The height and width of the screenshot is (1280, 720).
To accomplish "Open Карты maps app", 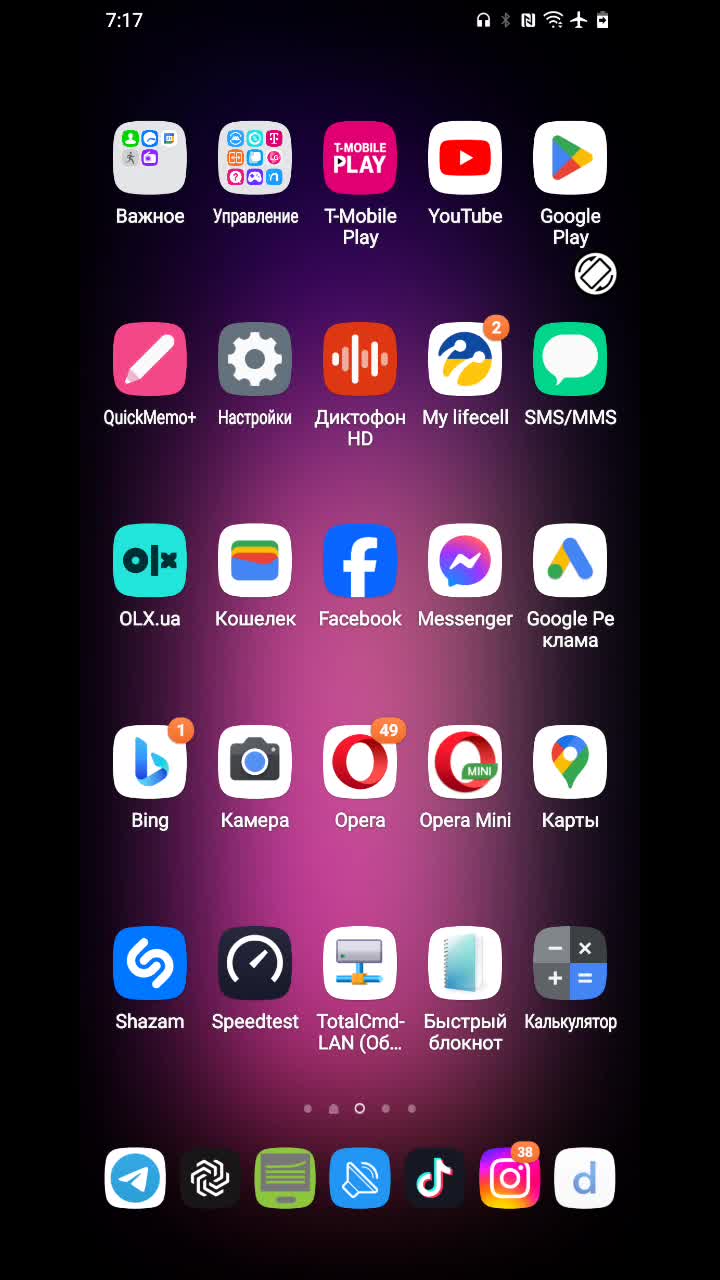I will [x=570, y=762].
